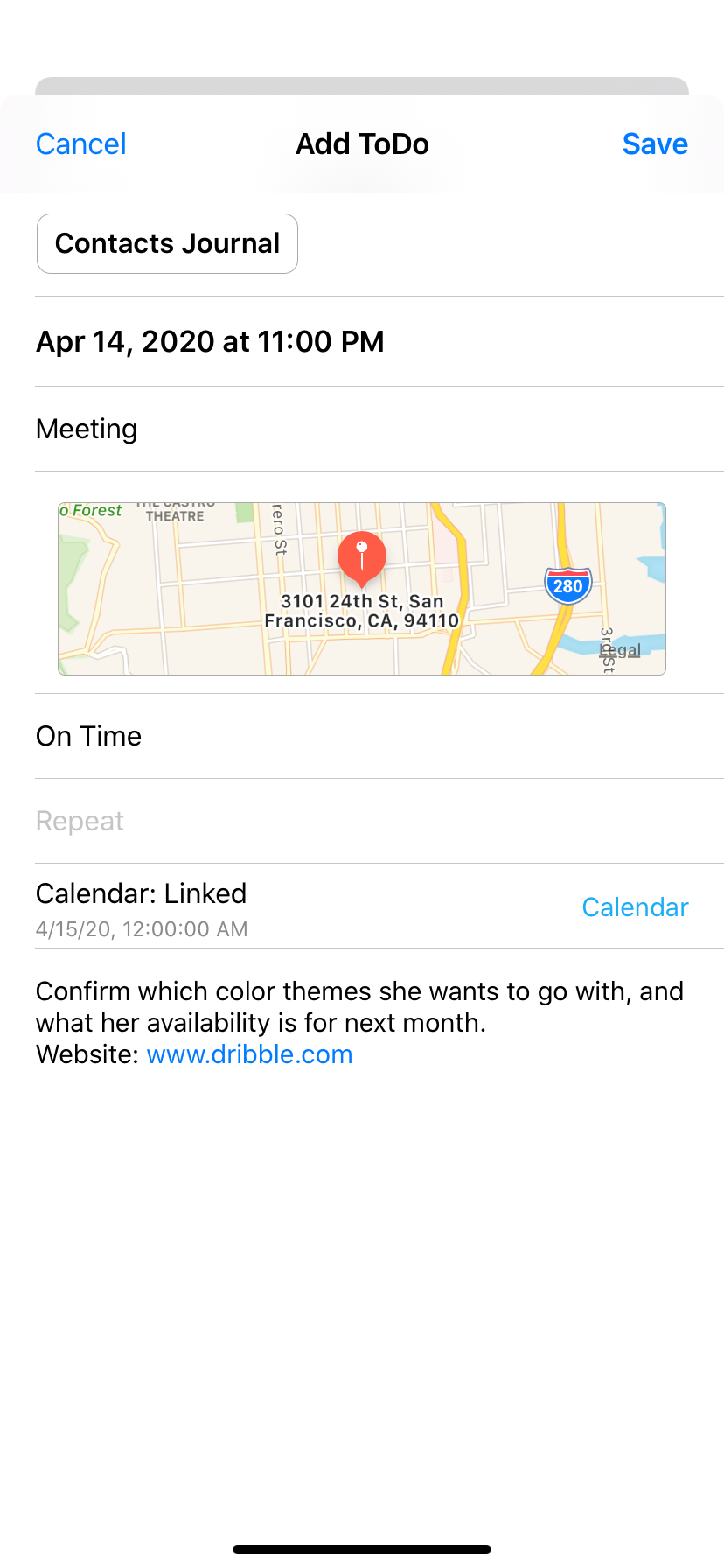This screenshot has height=1568, width=724.
Task: Open the On Time alert setting
Action: point(89,736)
